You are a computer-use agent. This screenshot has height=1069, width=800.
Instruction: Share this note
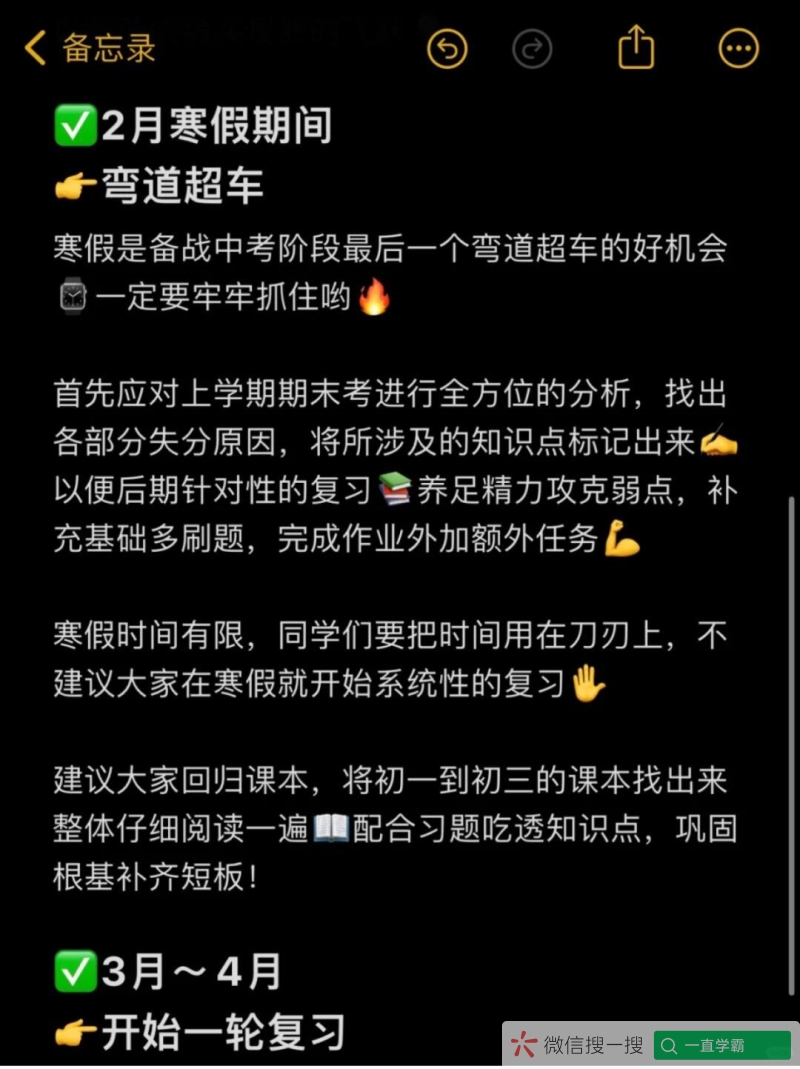[x=636, y=47]
